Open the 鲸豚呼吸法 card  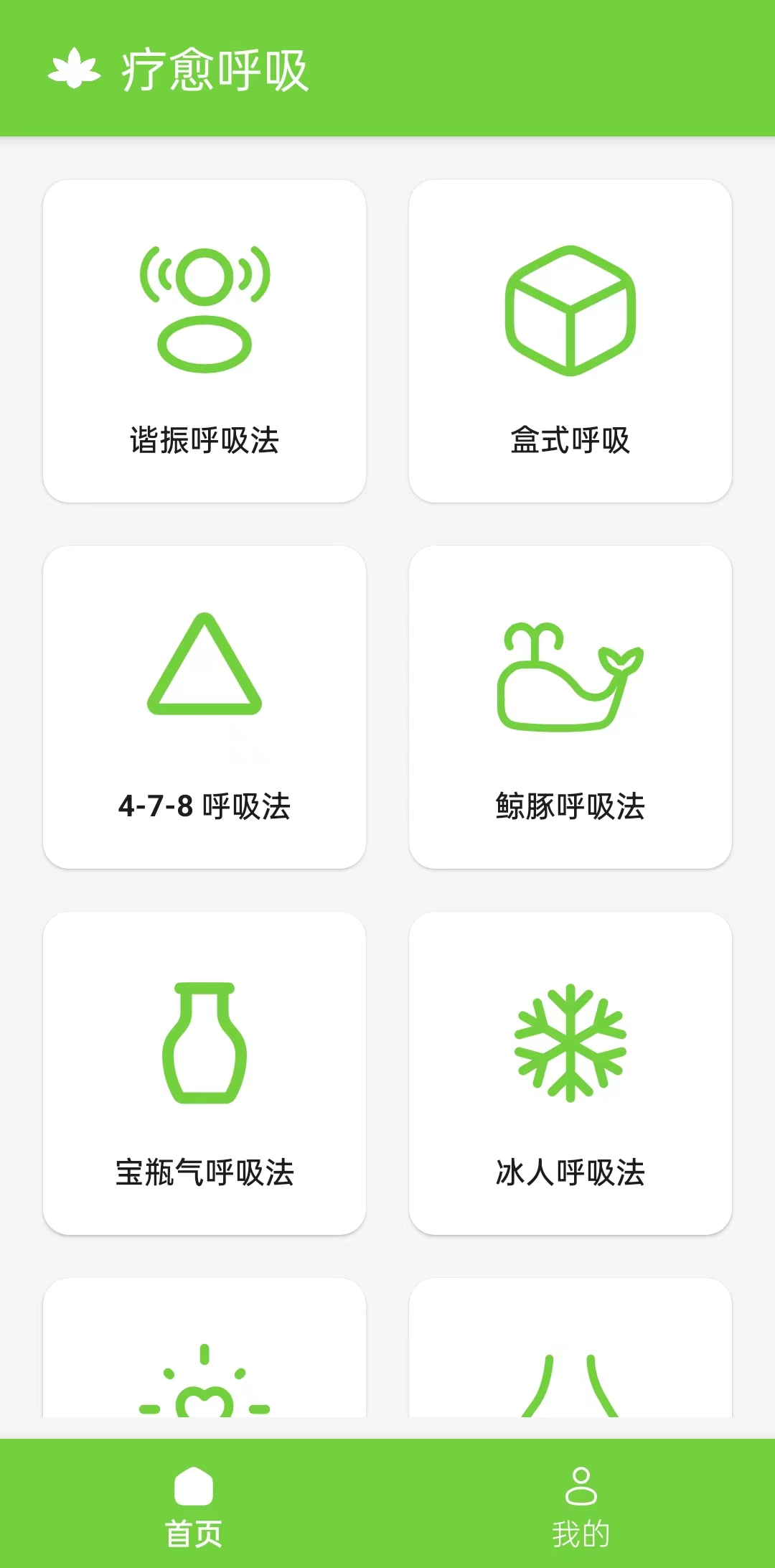(570, 707)
